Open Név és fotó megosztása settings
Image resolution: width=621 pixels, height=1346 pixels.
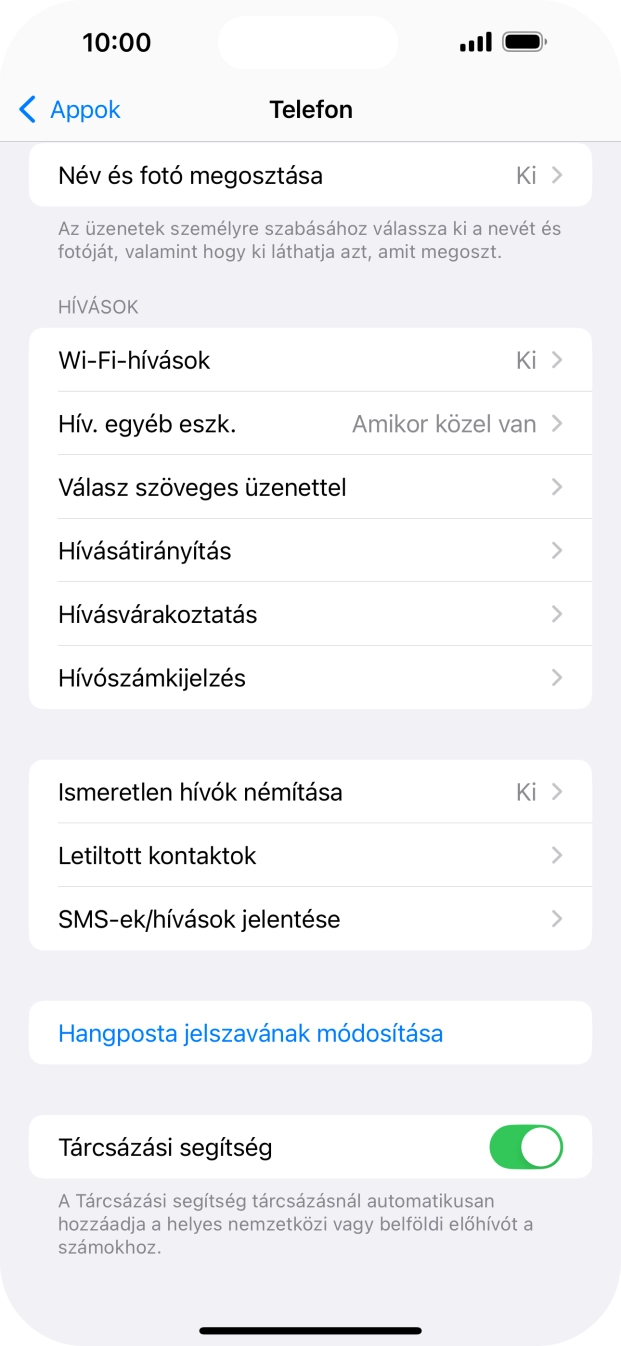pos(310,176)
